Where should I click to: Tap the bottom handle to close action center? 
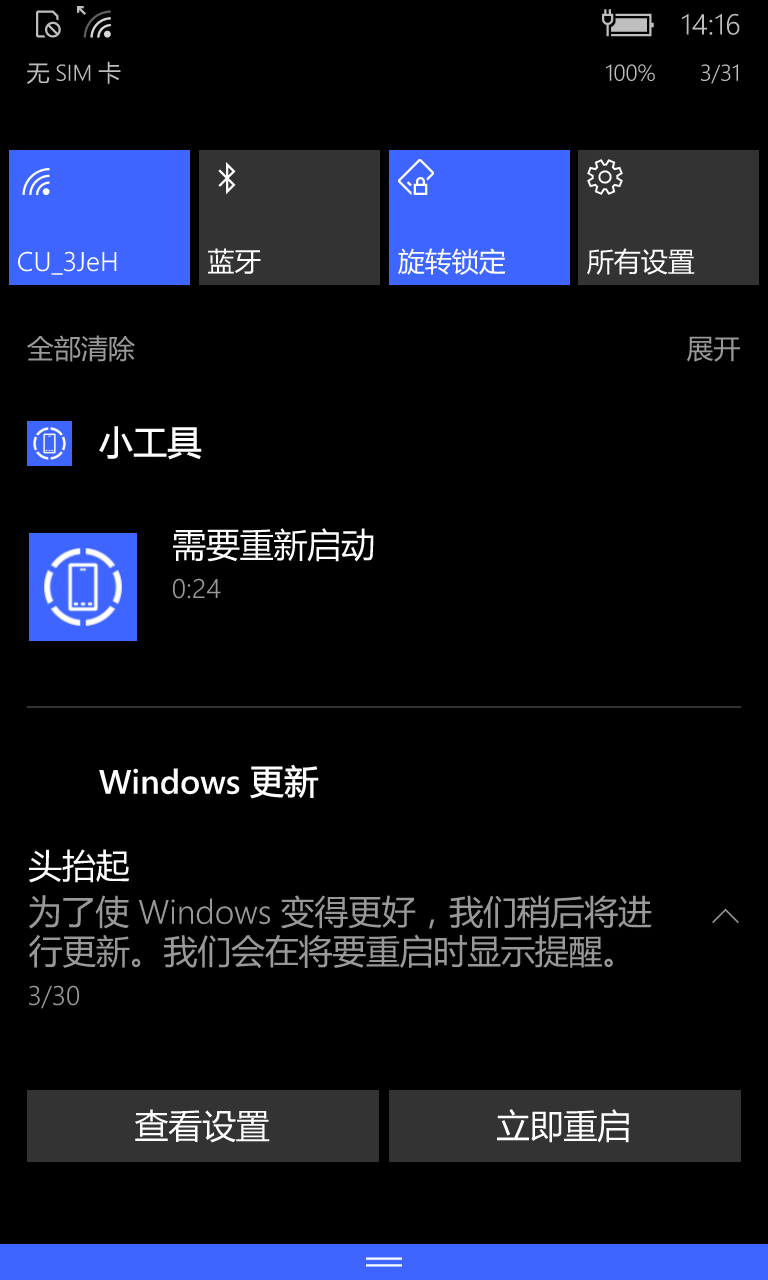coord(384,1262)
